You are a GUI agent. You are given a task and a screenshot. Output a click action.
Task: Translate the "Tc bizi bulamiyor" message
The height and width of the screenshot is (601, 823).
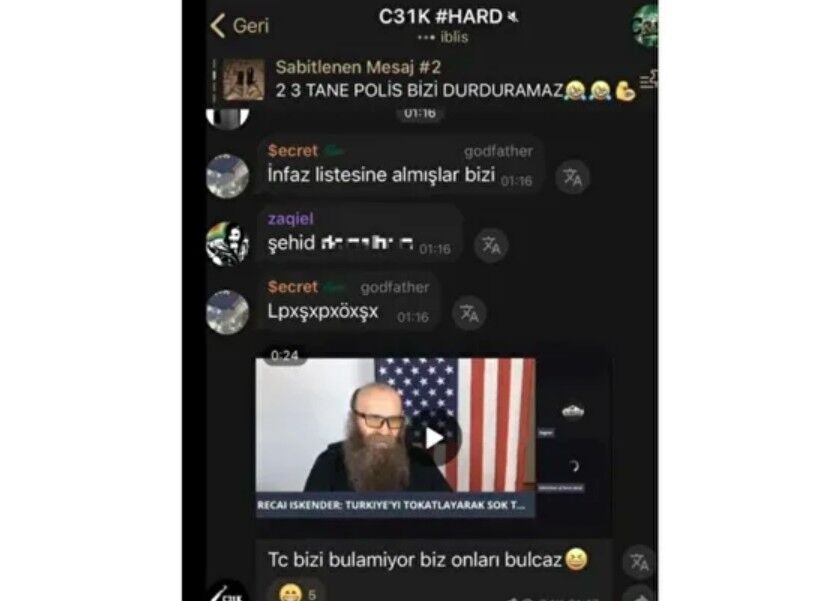[639, 561]
